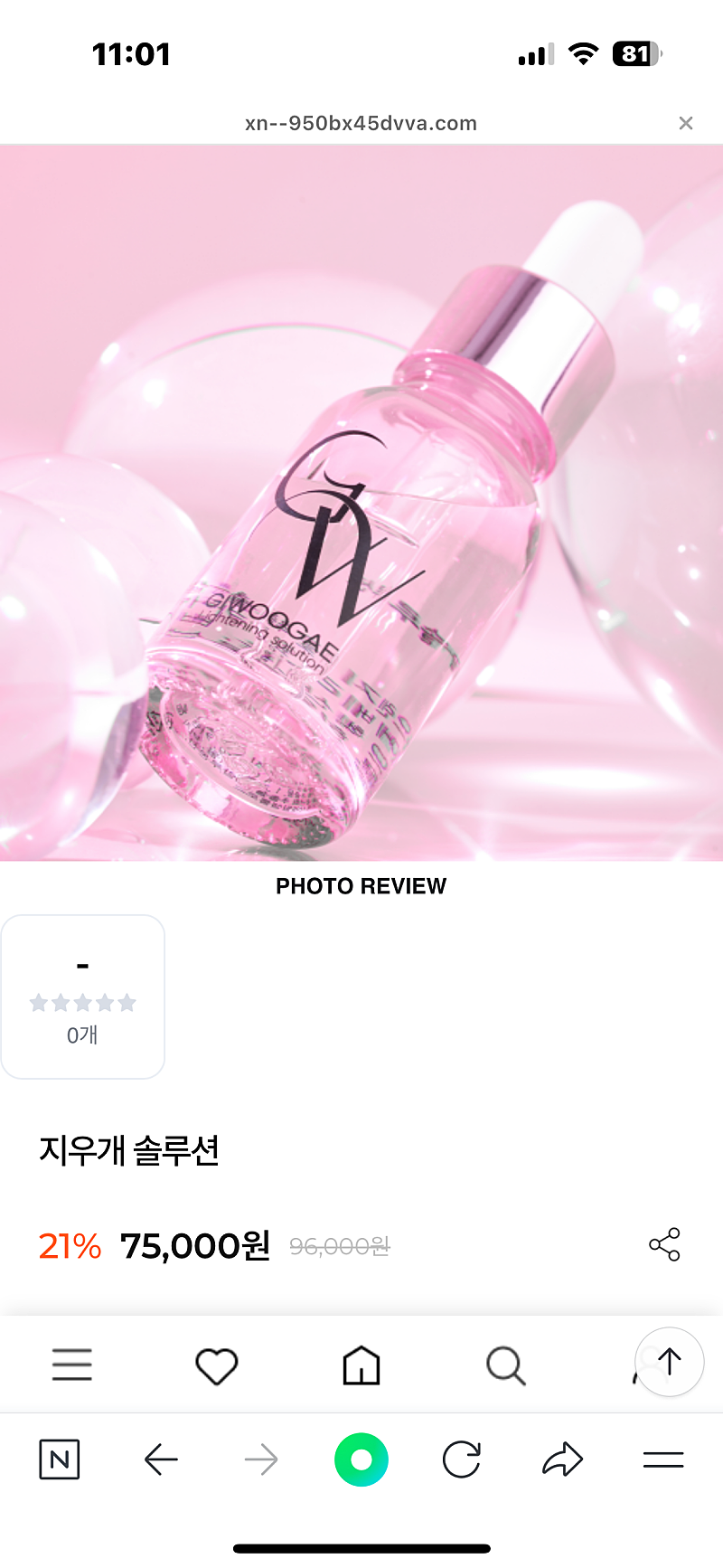Go to the shop home tab
Viewport: 723px width, 1568px height.
pyautogui.click(x=361, y=1365)
